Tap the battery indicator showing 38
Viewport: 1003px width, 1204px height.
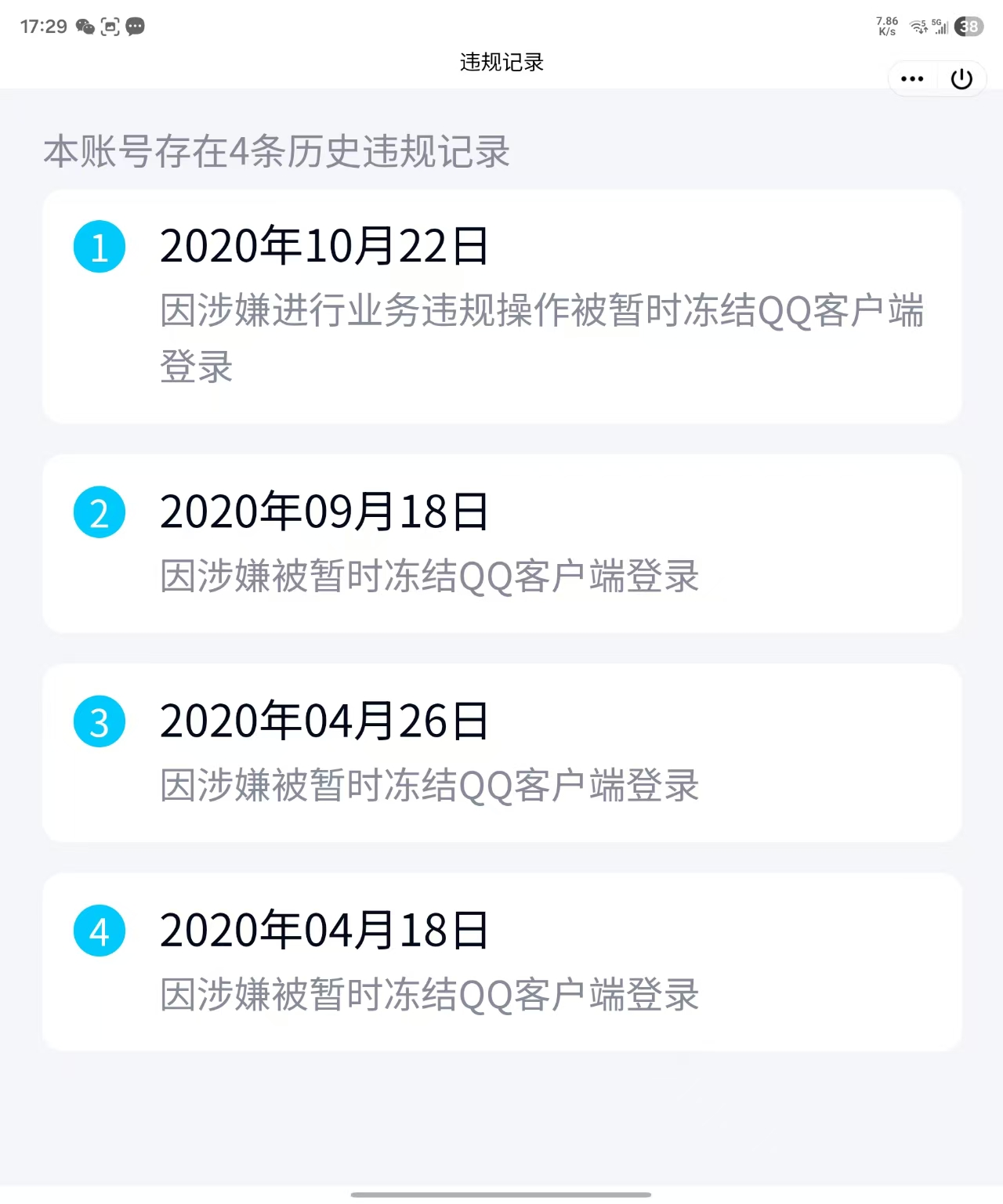[x=969, y=26]
